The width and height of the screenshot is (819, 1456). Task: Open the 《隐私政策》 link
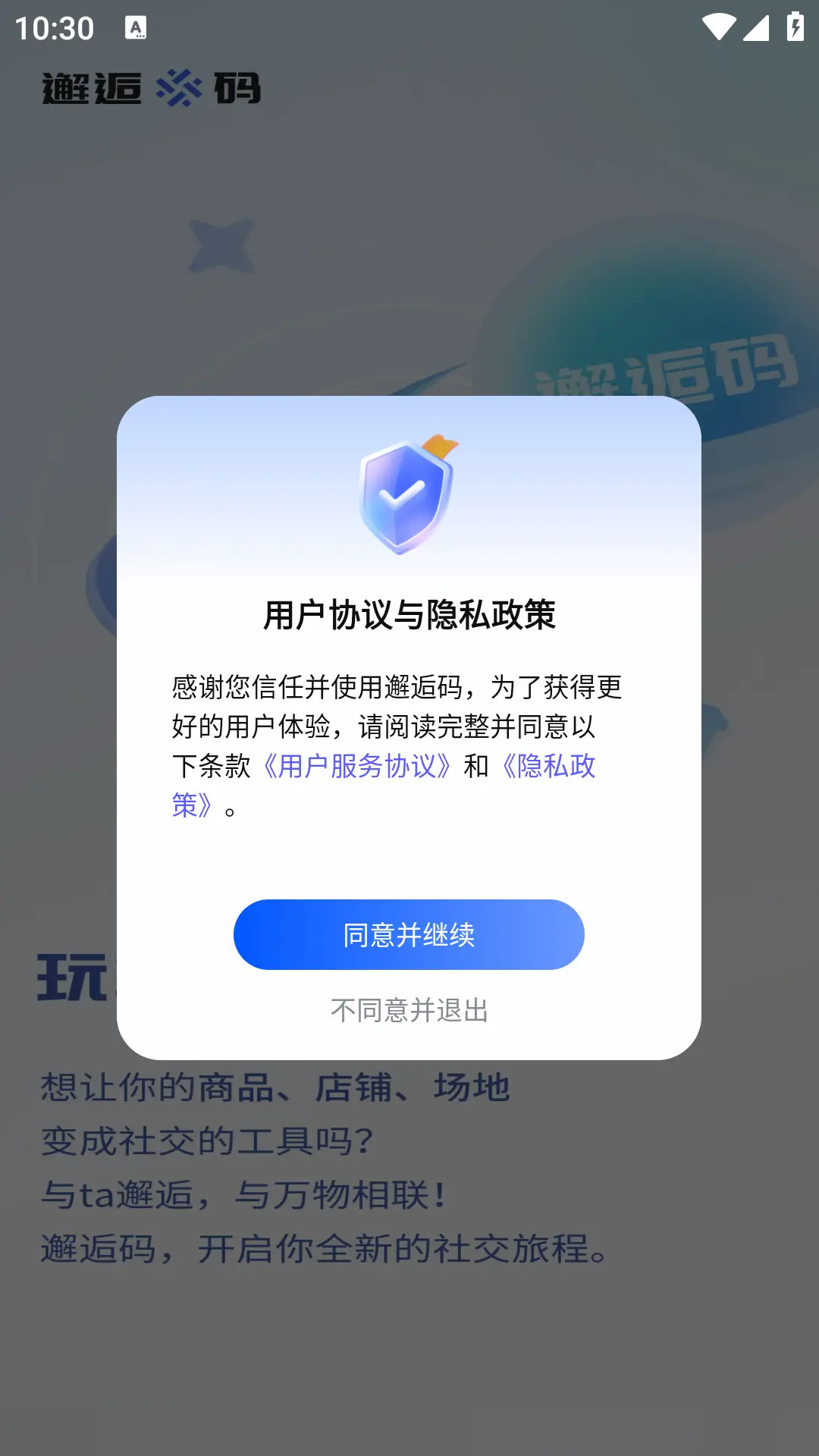pos(550,766)
